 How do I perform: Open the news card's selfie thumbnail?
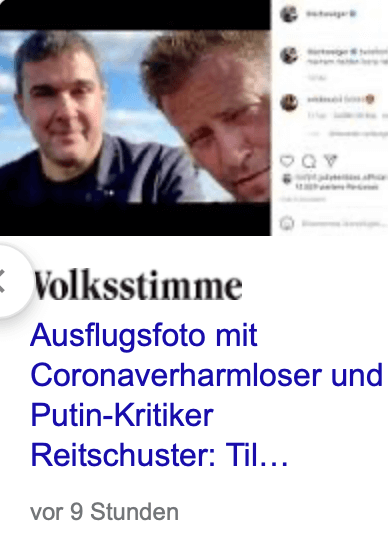[x=194, y=118]
